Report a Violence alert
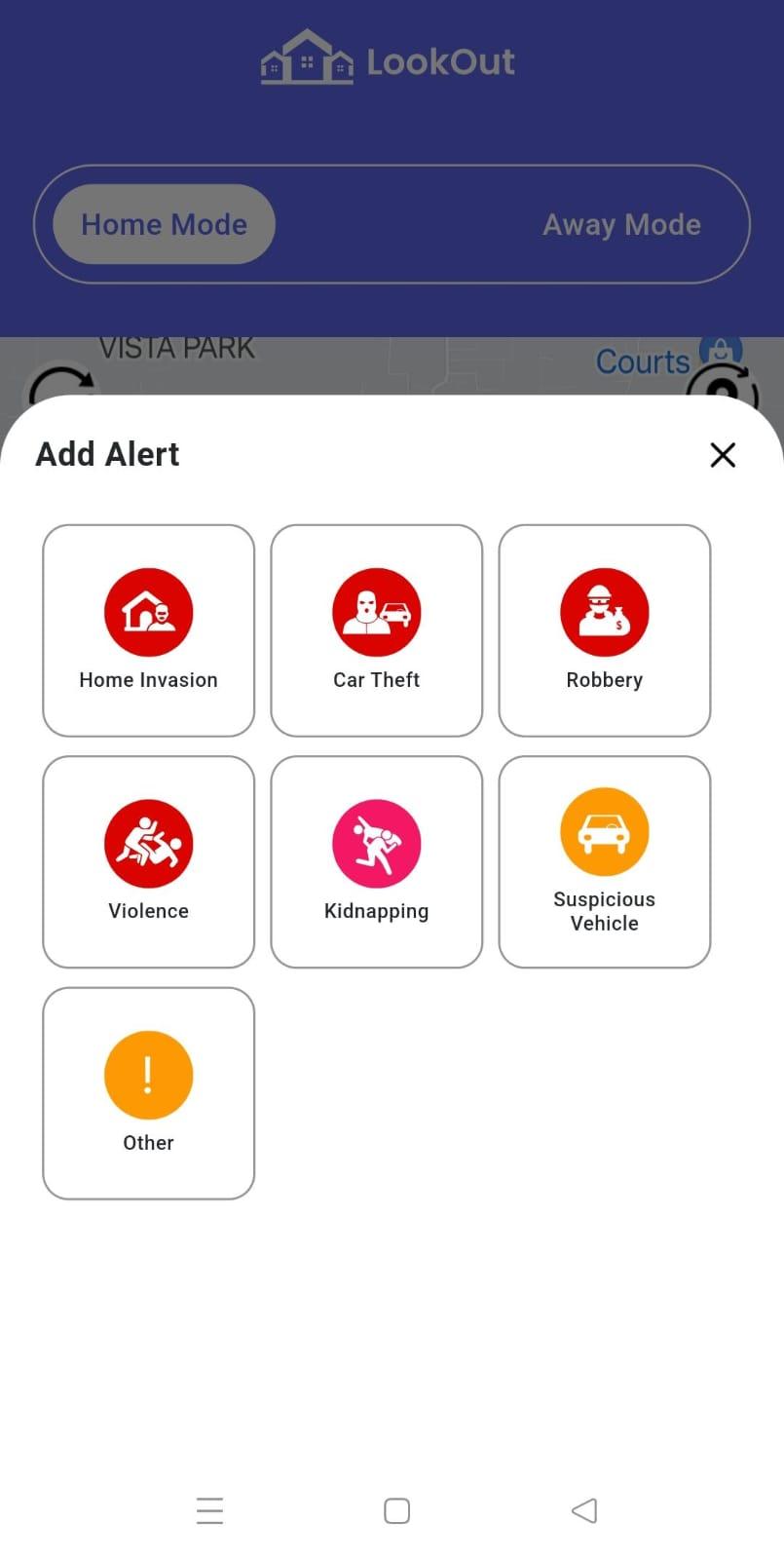This screenshot has width=784, height=1559. (148, 861)
